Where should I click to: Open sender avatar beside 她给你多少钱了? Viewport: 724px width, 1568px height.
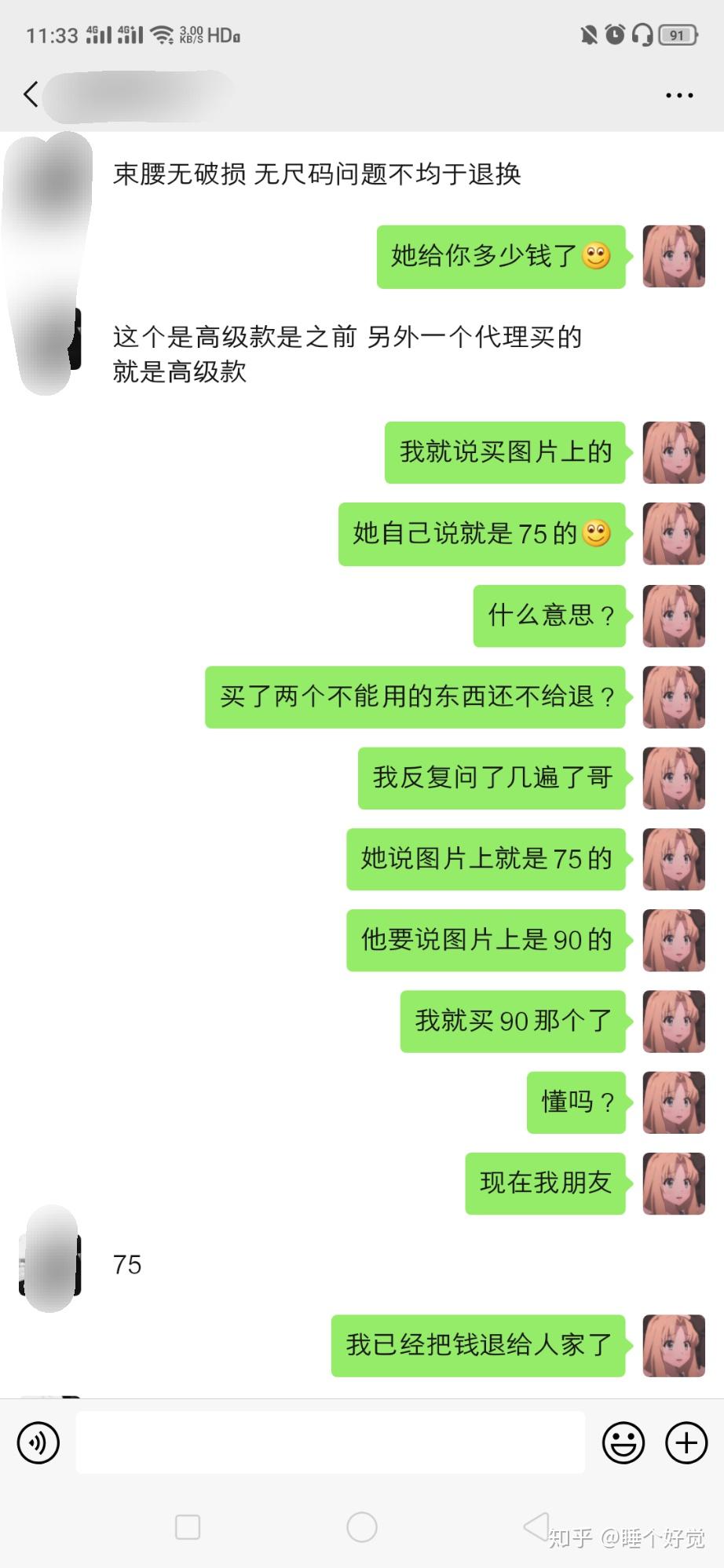point(673,257)
